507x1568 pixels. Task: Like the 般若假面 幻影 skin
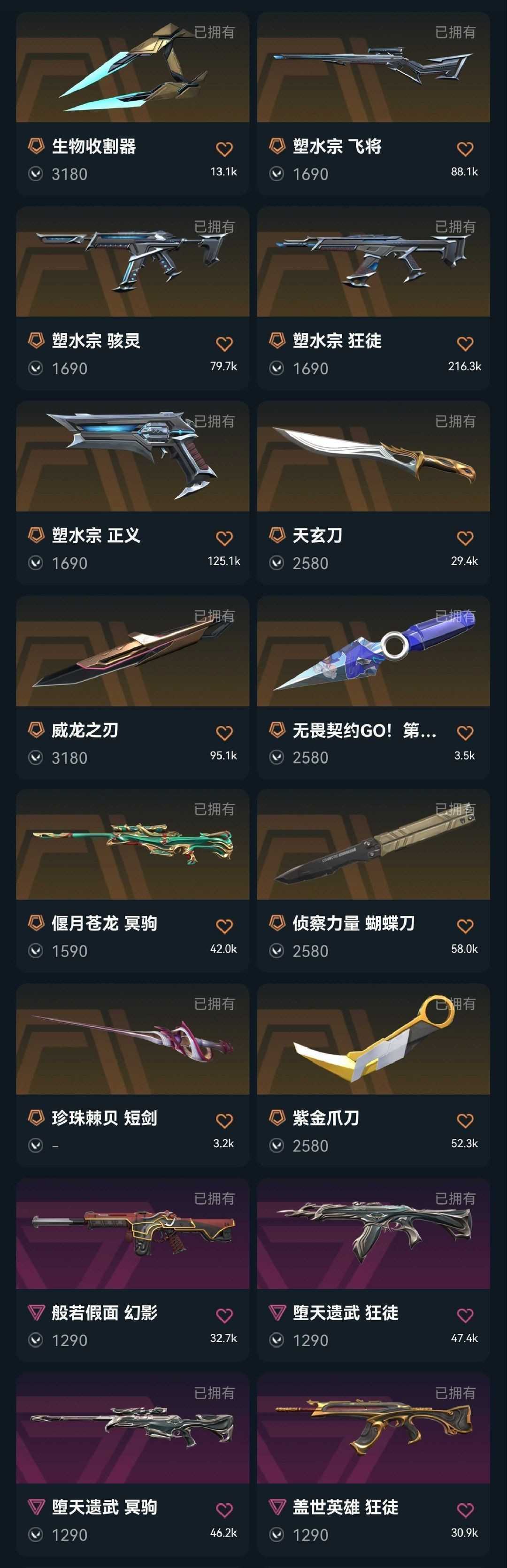pos(224,1315)
